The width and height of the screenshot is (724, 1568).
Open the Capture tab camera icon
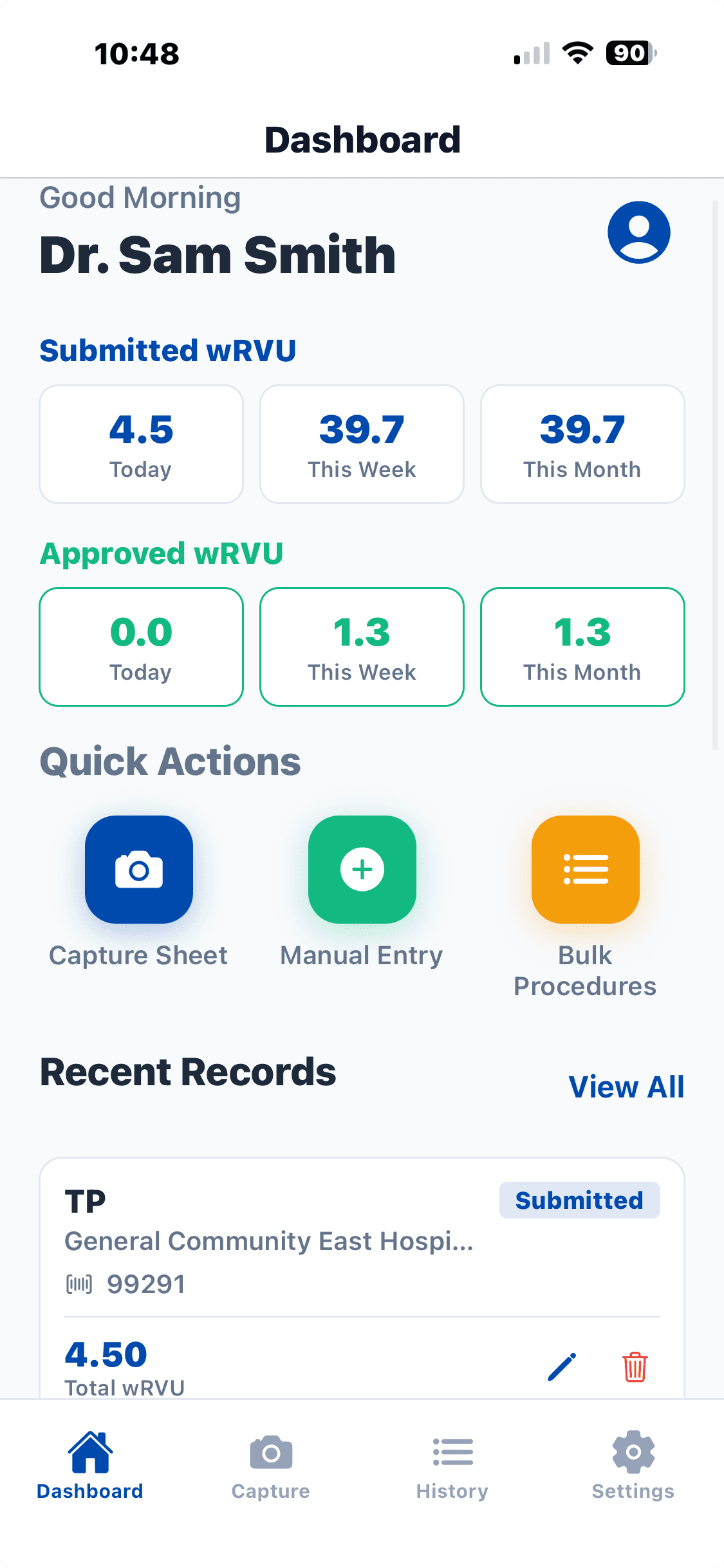click(271, 1453)
